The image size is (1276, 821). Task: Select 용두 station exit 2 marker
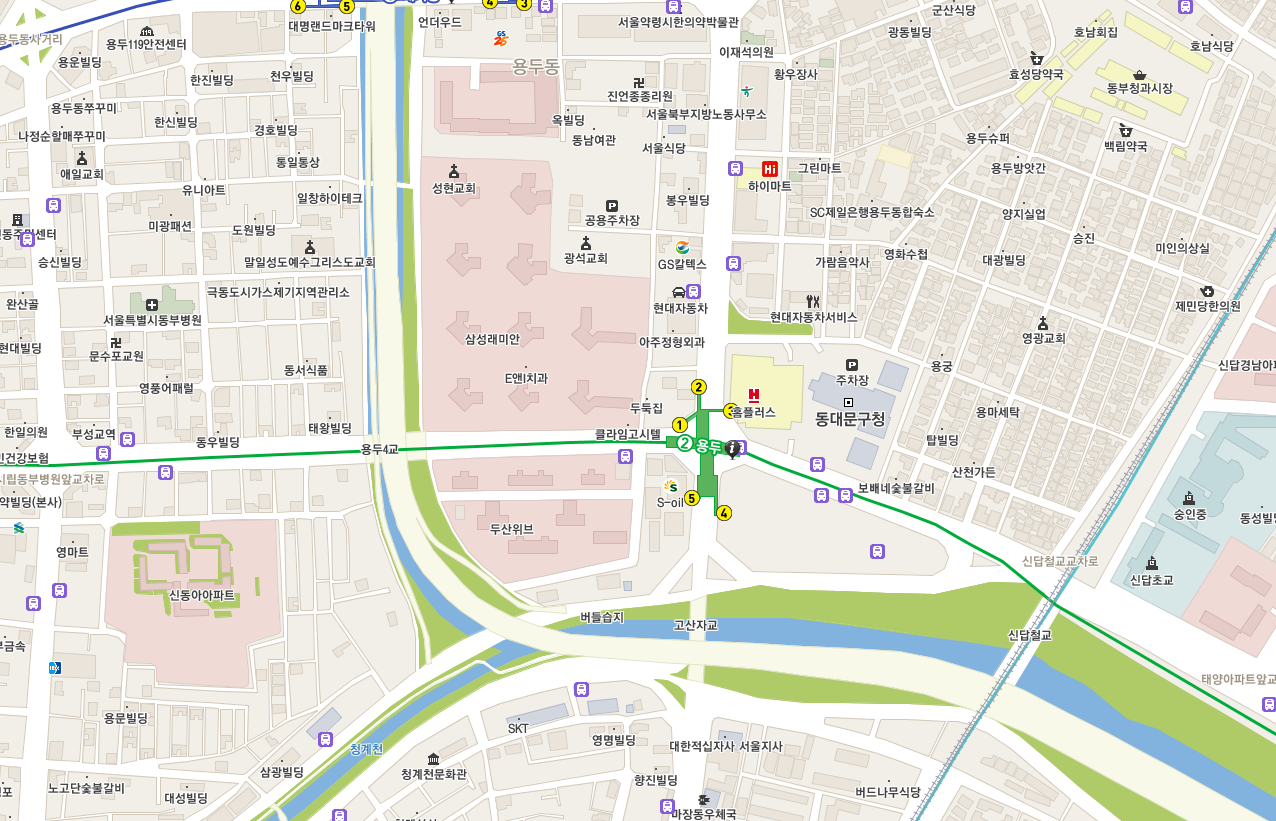pos(699,387)
